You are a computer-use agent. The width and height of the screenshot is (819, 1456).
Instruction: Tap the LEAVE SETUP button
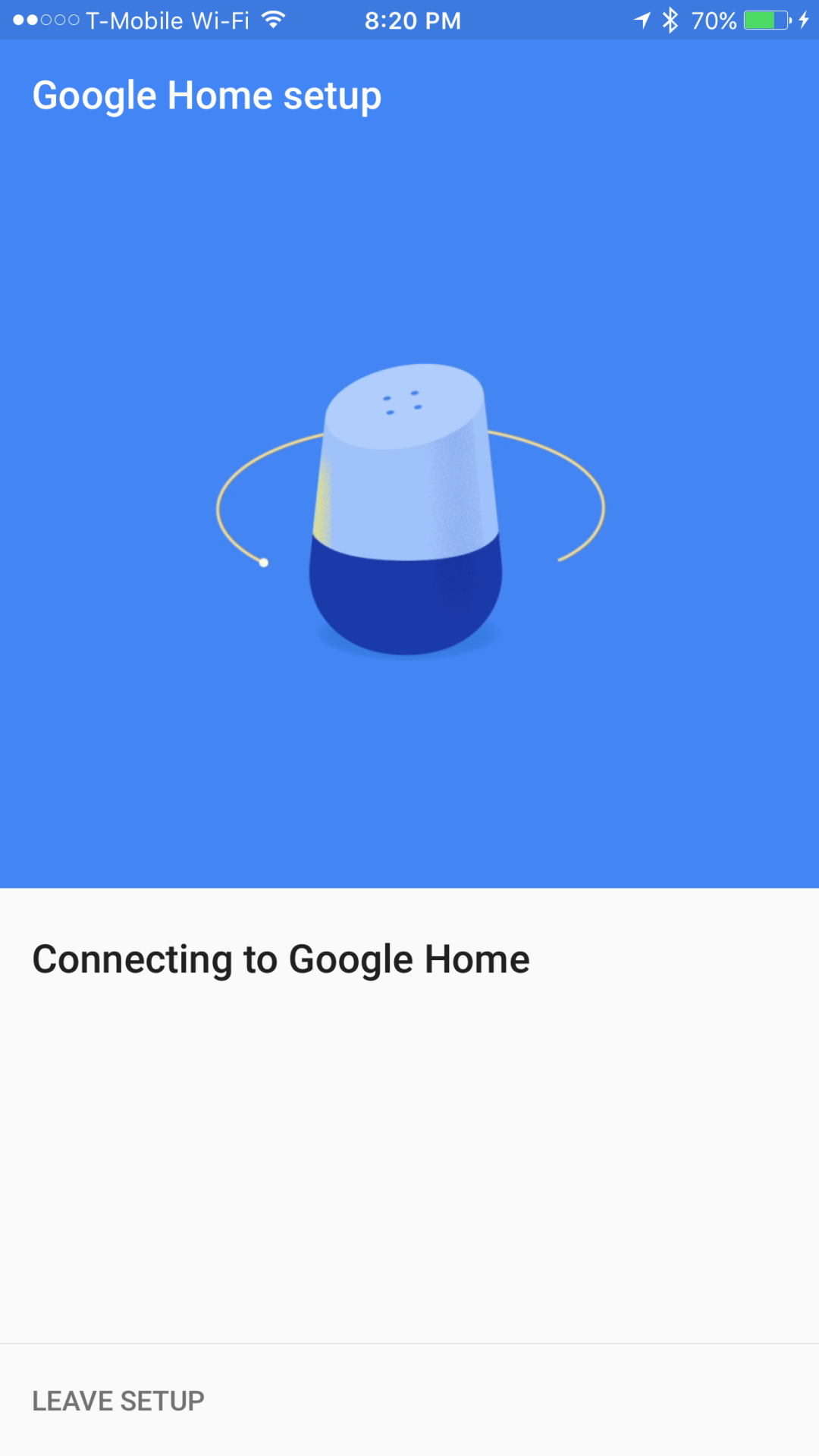(118, 1401)
